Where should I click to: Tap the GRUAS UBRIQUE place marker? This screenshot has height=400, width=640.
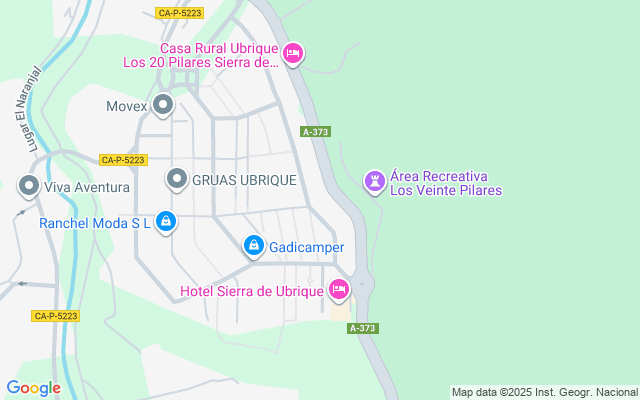177,180
